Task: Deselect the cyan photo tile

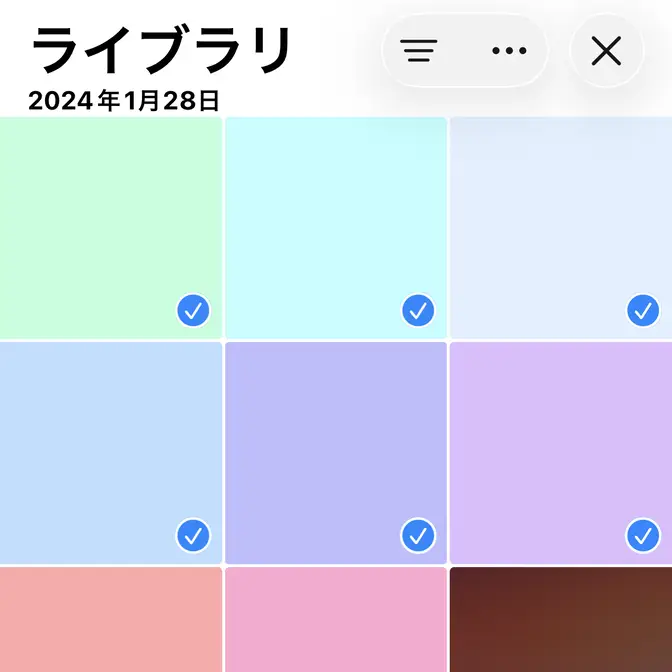Action: tap(336, 228)
